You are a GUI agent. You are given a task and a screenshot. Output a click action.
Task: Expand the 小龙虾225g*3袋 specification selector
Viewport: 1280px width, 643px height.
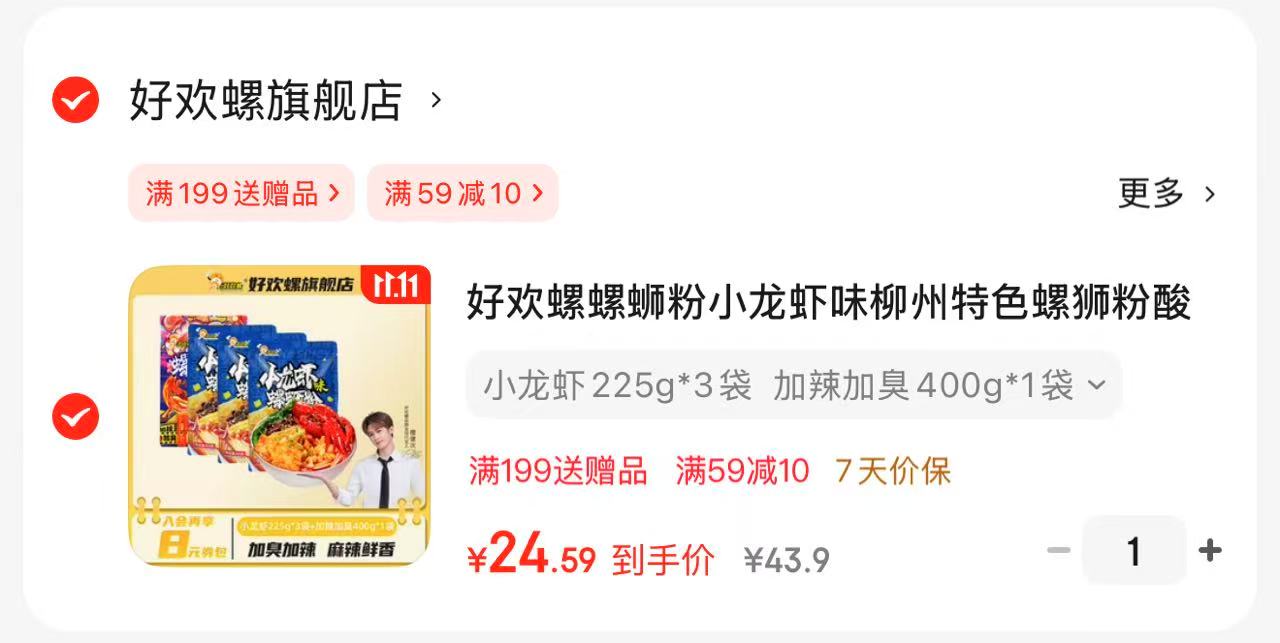(x=793, y=385)
